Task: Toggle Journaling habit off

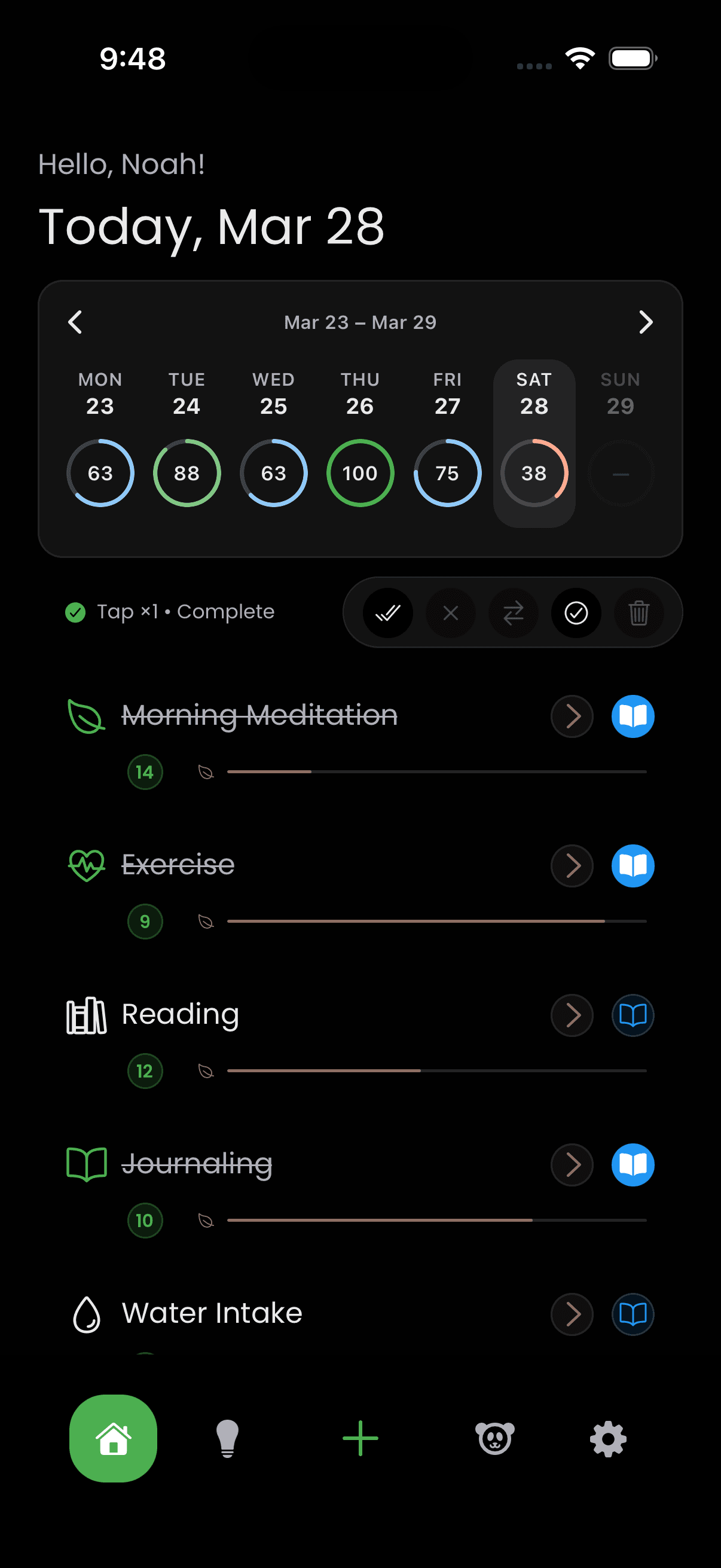Action: 196,1163
